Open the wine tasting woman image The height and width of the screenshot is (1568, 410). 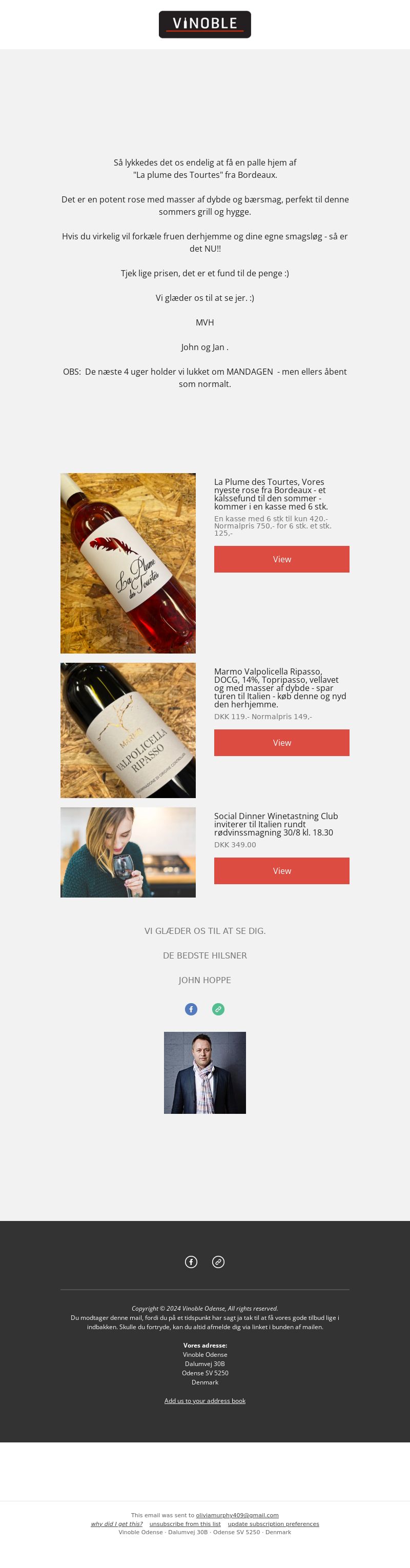(128, 851)
